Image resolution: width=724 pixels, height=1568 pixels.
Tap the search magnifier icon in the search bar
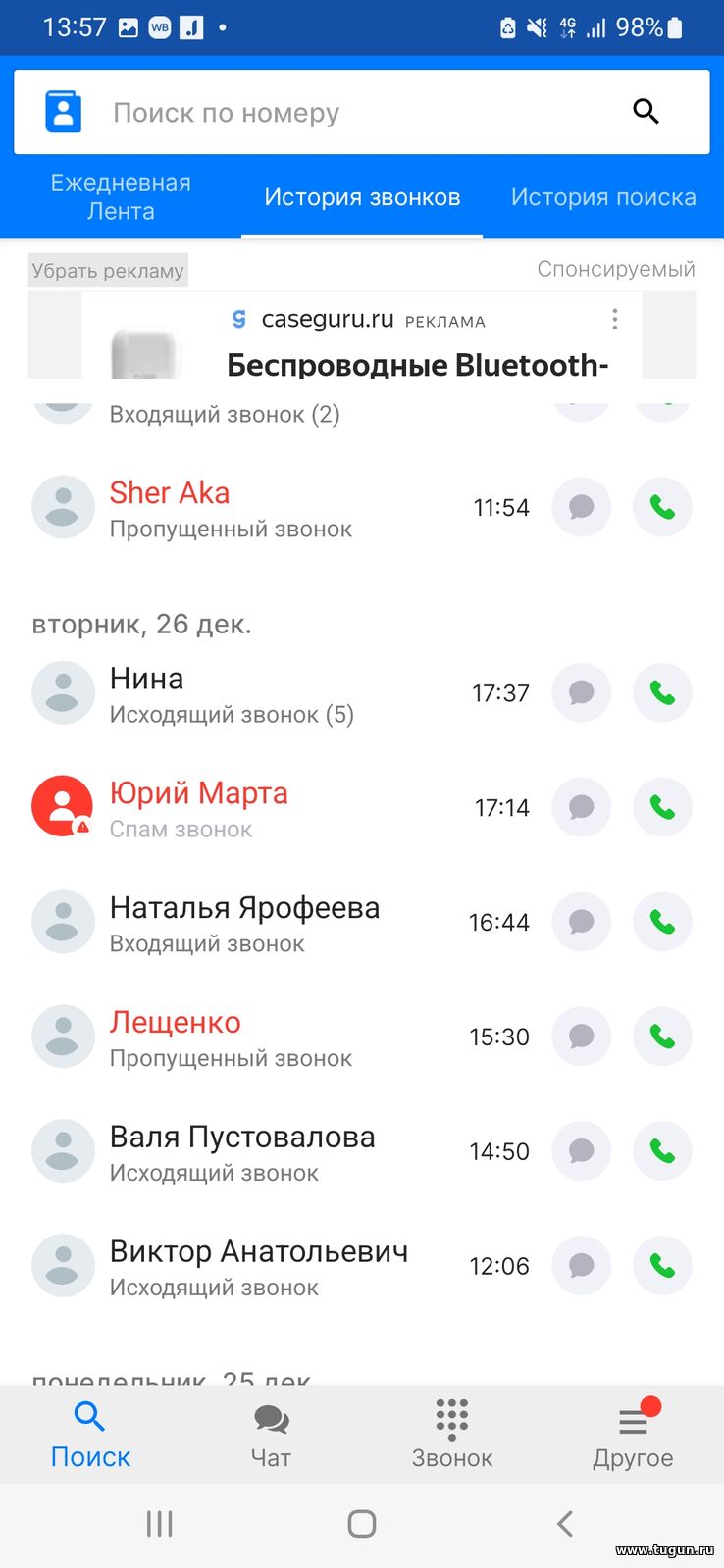click(646, 112)
